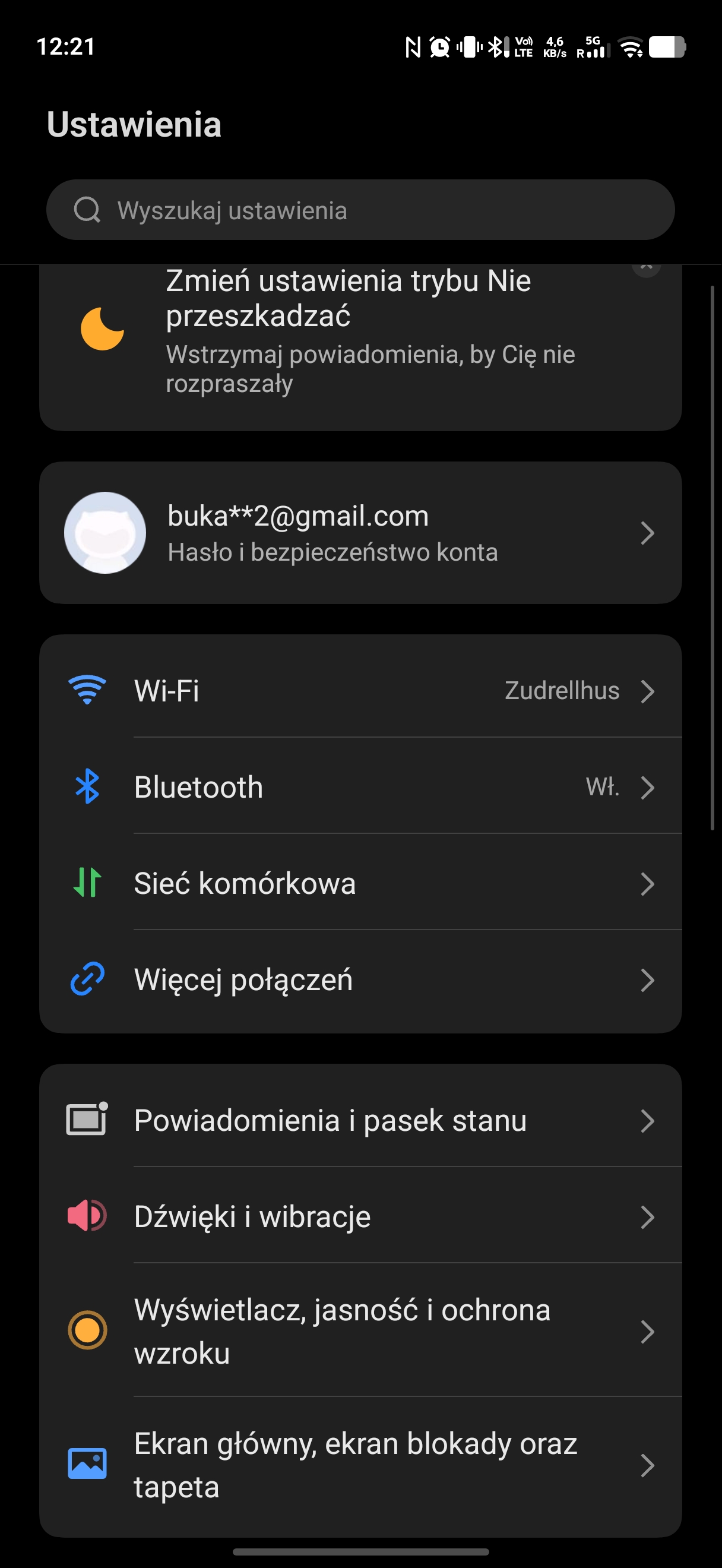The image size is (722, 1568).
Task: Open Dźwięki i wibracje settings
Action: (360, 1216)
